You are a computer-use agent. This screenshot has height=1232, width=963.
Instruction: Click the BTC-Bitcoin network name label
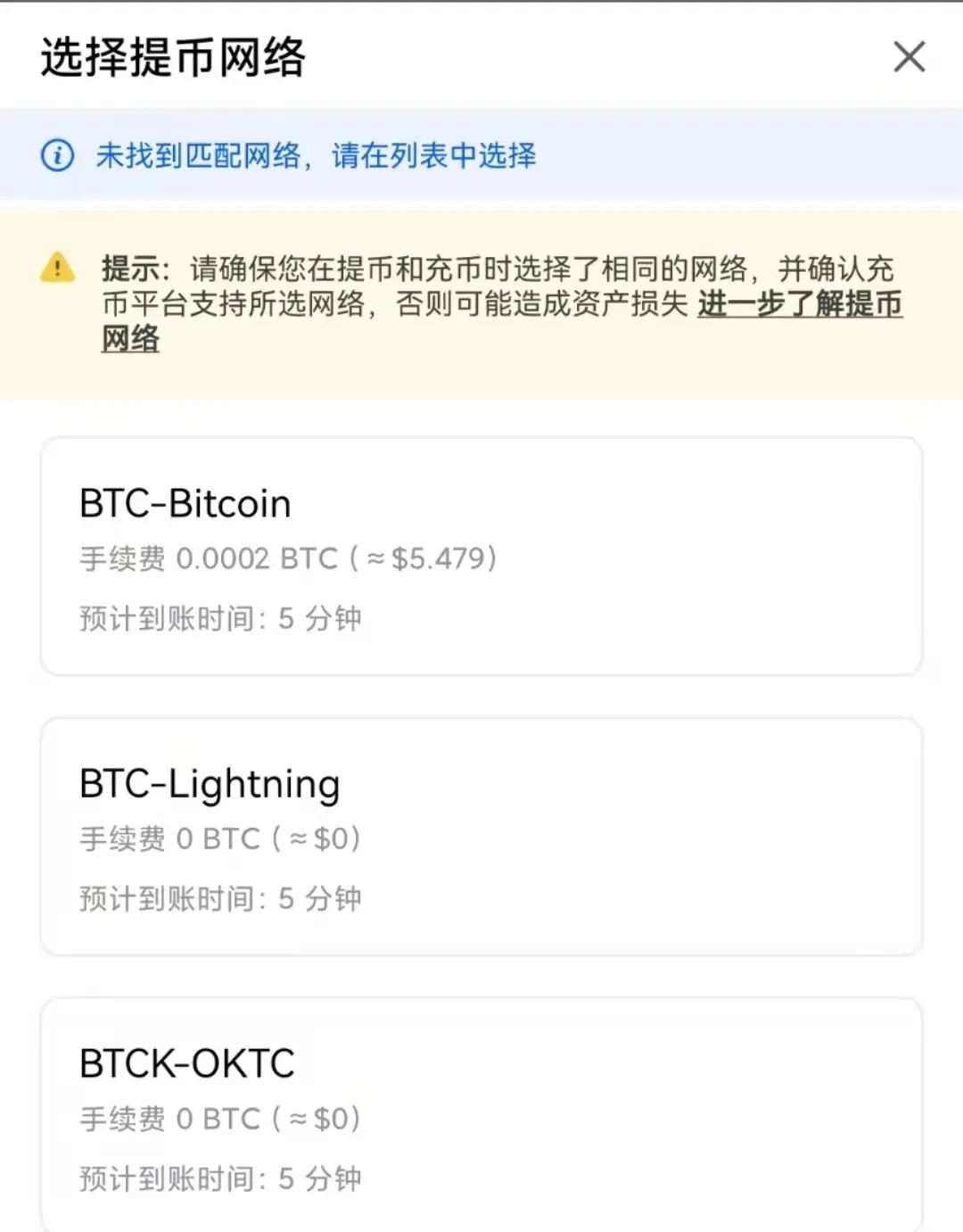(185, 503)
